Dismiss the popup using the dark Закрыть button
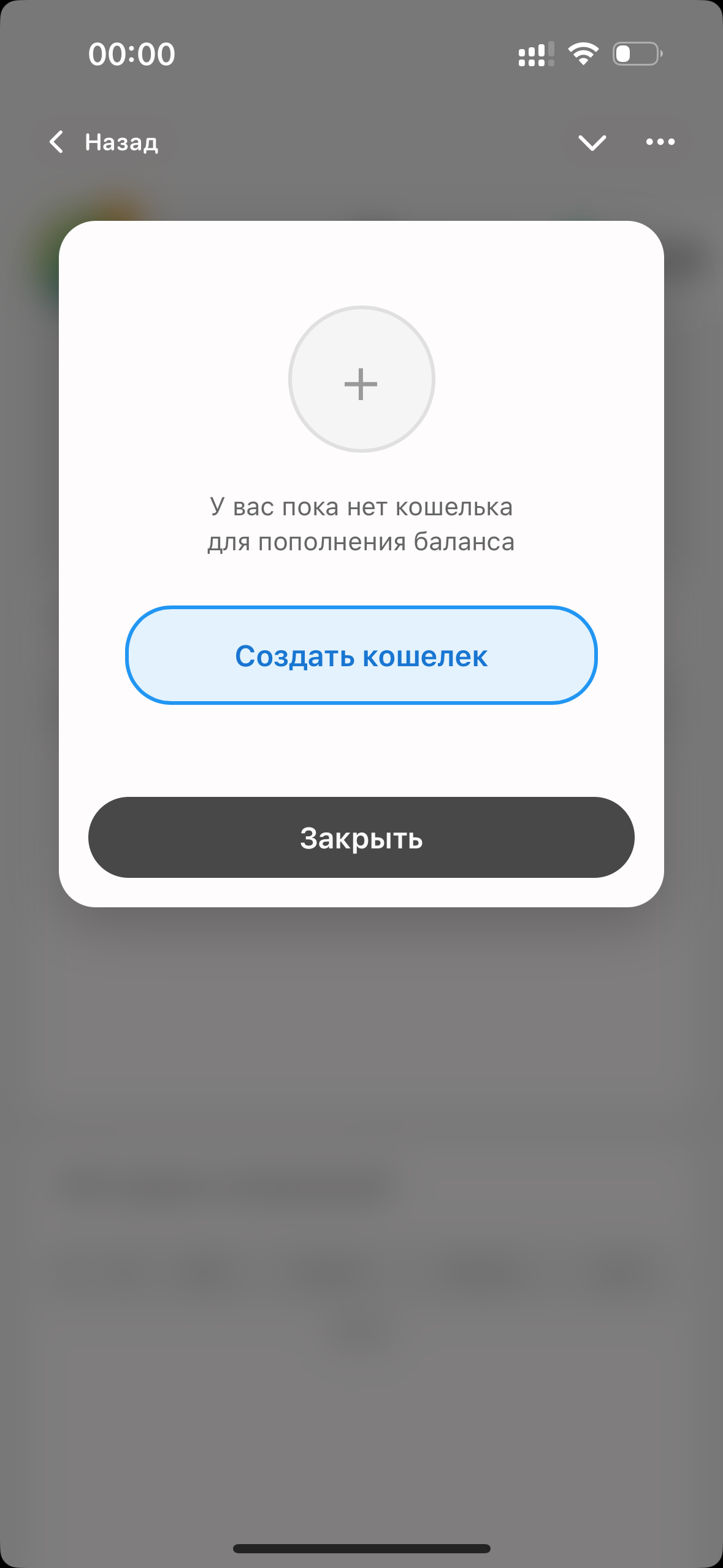The width and height of the screenshot is (723, 1568). [361, 839]
